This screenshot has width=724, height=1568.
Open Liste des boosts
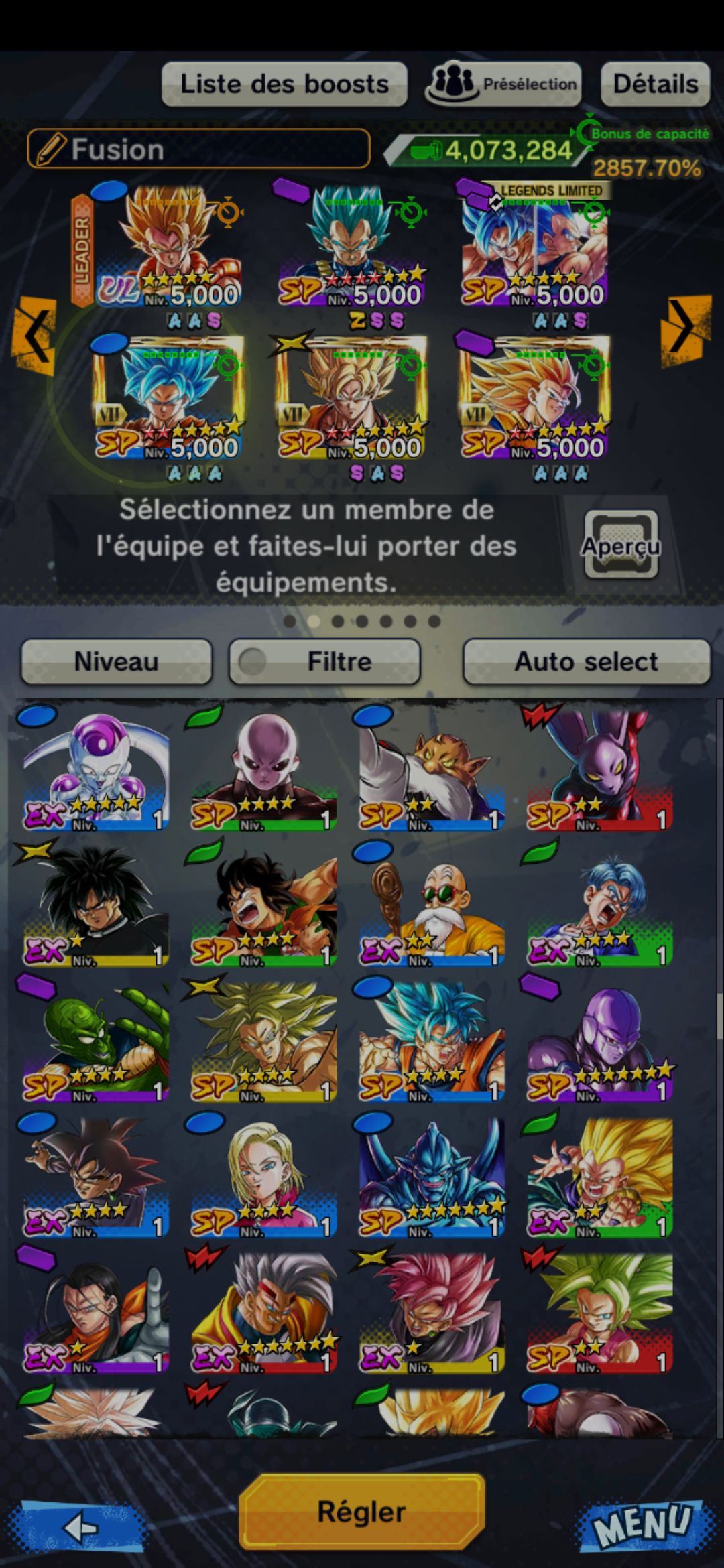284,84
